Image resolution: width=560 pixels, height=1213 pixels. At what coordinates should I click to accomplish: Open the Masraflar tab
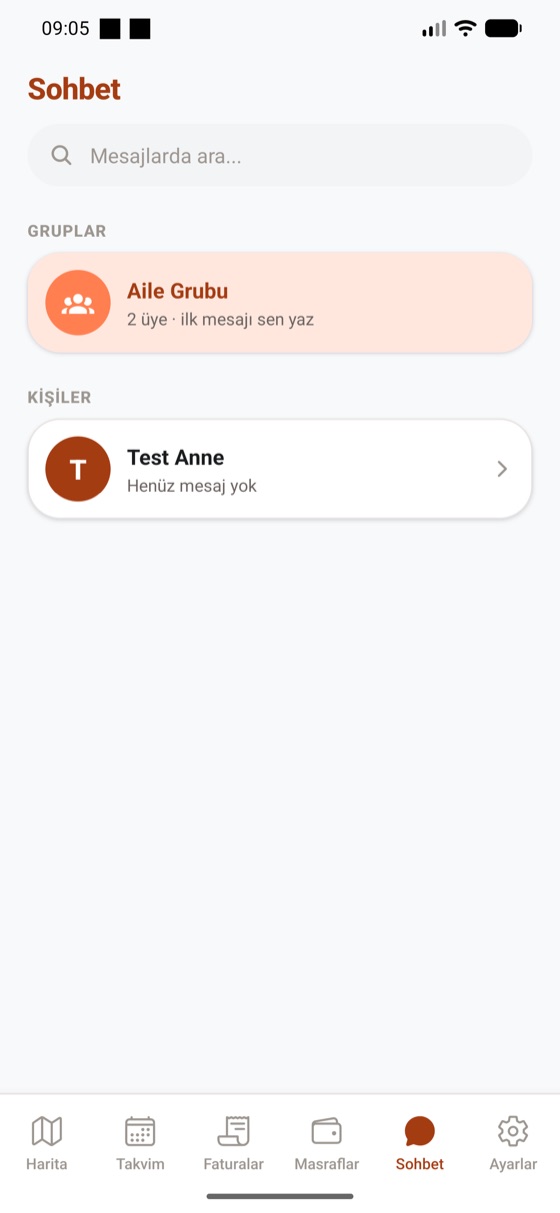[x=327, y=1143]
